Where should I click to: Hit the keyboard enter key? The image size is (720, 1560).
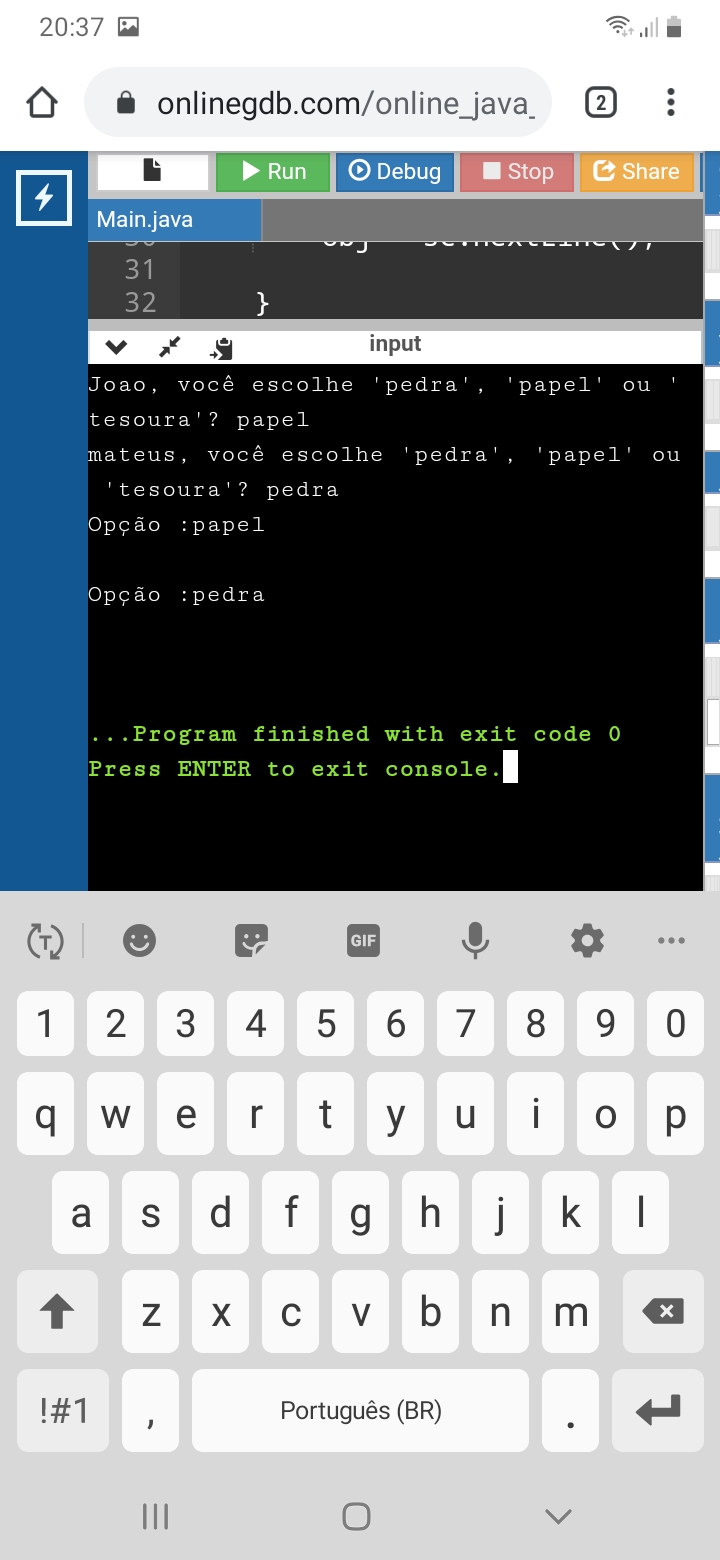[658, 1410]
